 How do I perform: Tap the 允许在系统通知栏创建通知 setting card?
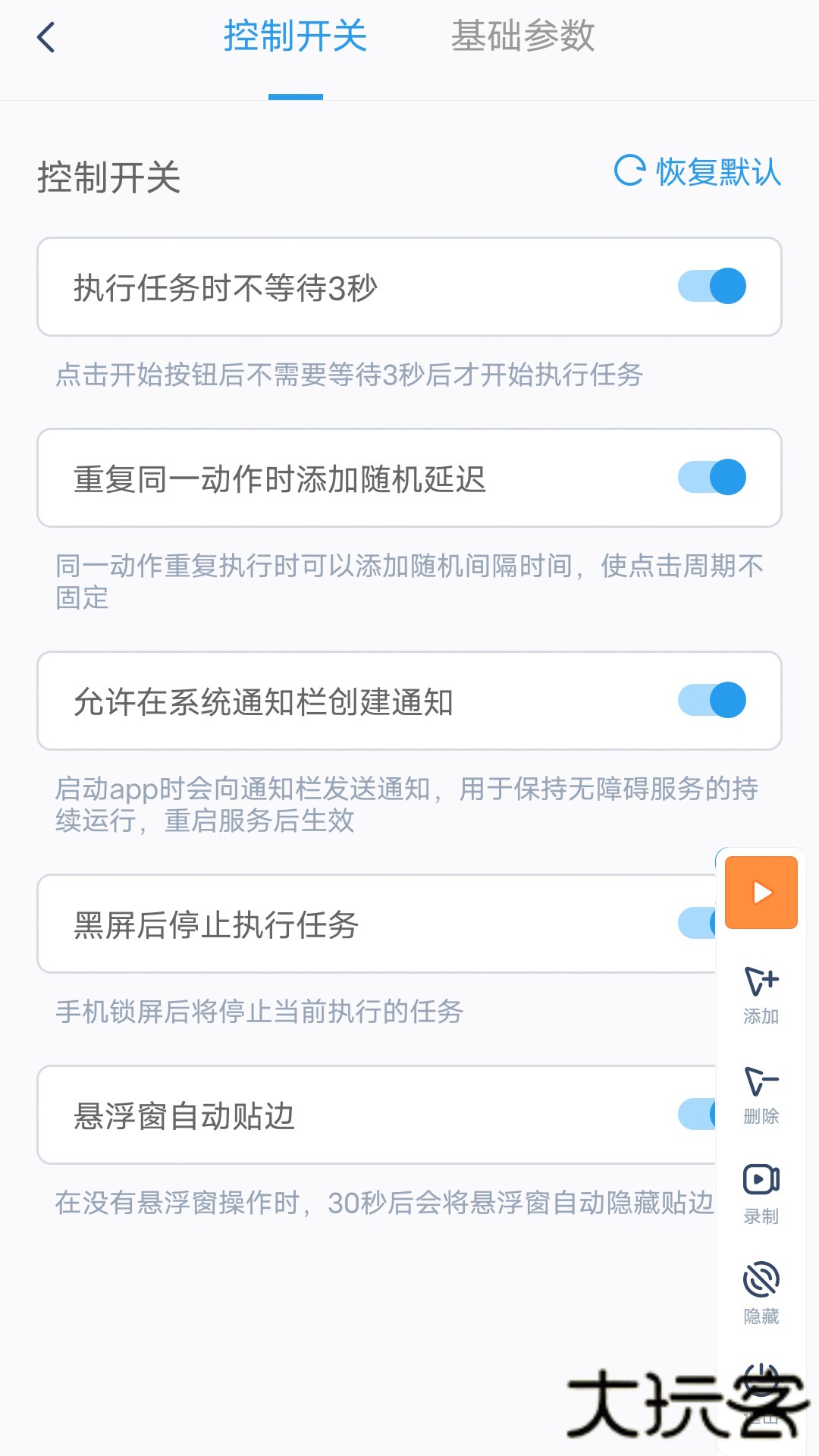341,700
